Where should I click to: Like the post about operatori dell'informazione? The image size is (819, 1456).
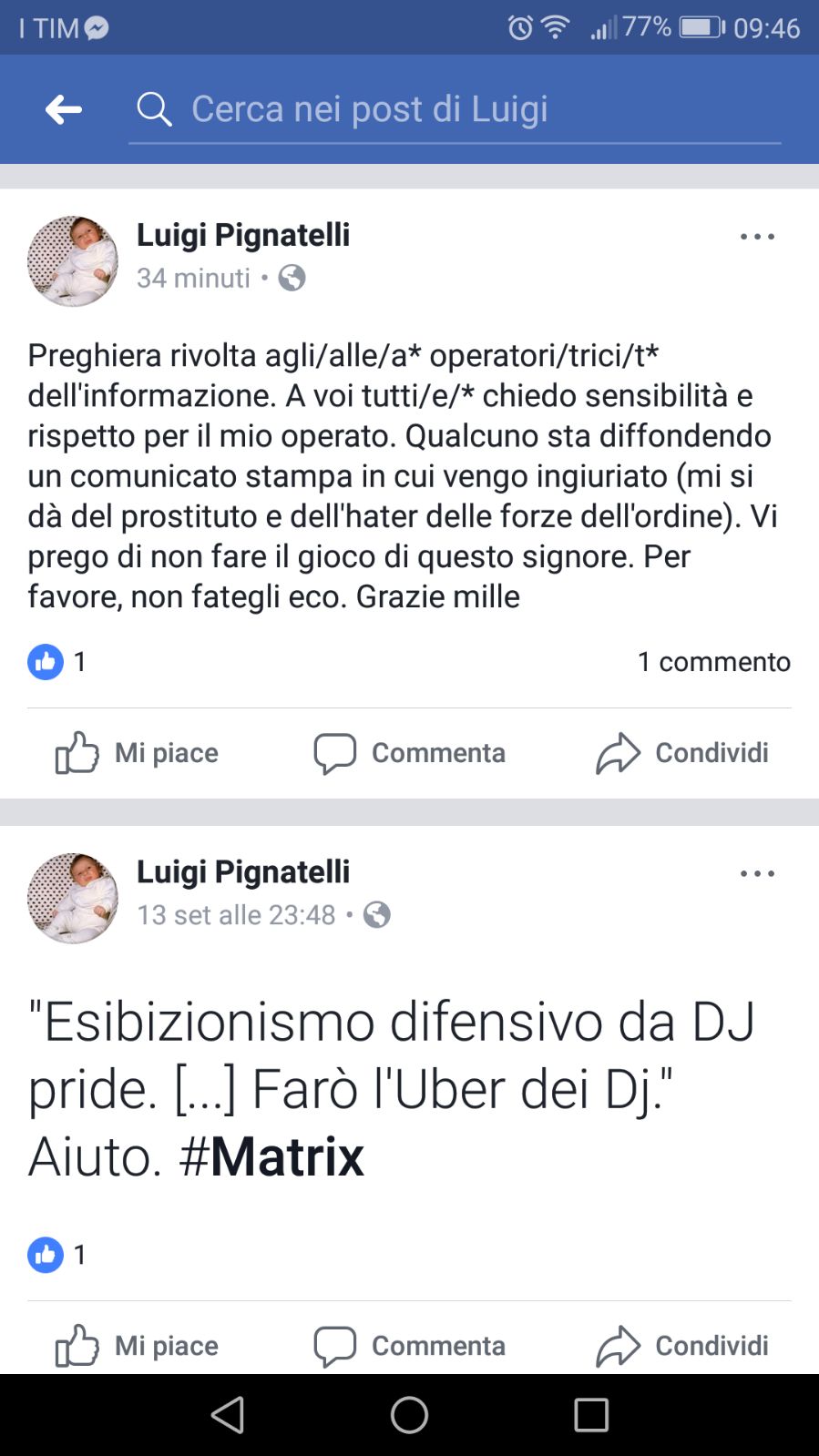tap(137, 753)
